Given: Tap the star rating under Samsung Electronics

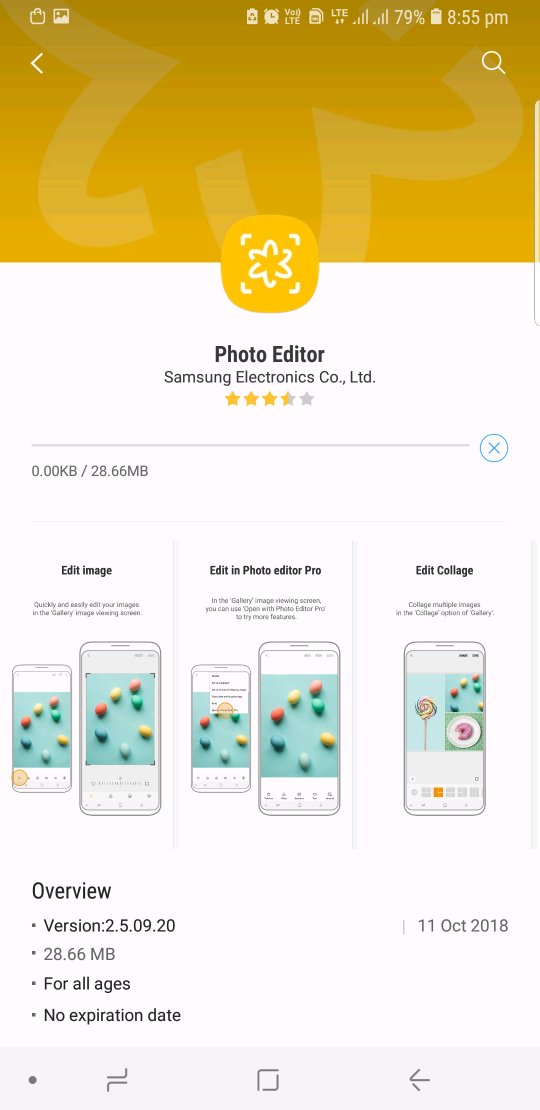Looking at the screenshot, I should point(270,399).
